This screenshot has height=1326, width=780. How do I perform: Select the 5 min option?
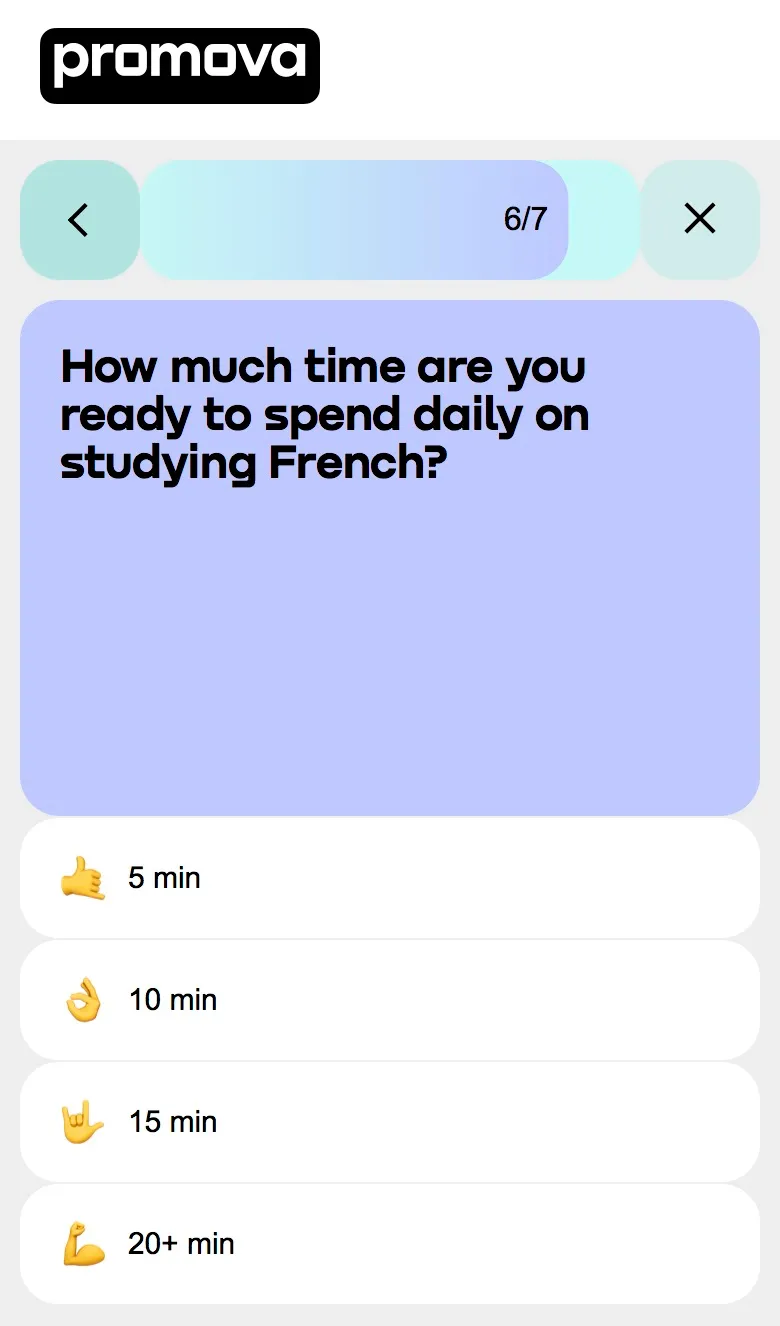390,878
